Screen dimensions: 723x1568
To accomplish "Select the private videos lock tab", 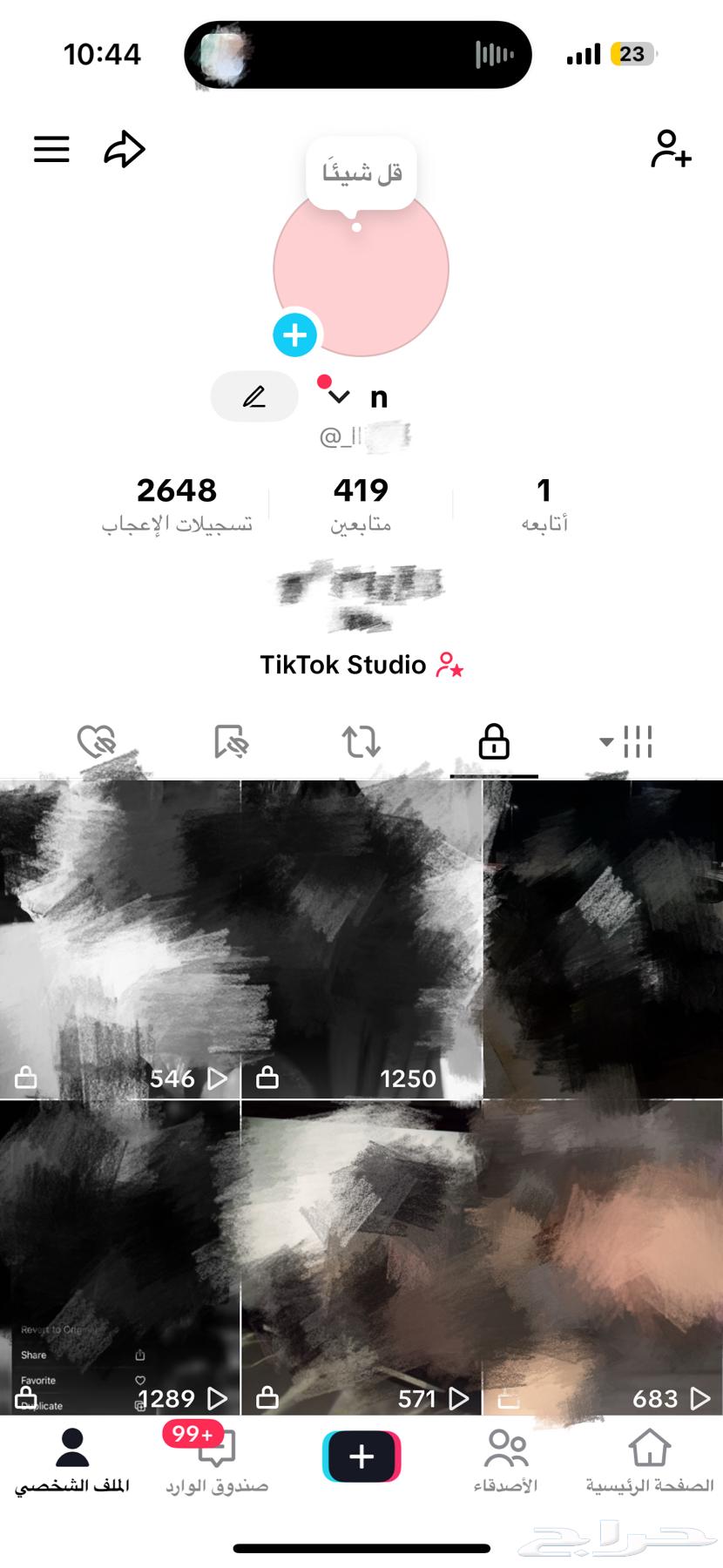I will (493, 742).
